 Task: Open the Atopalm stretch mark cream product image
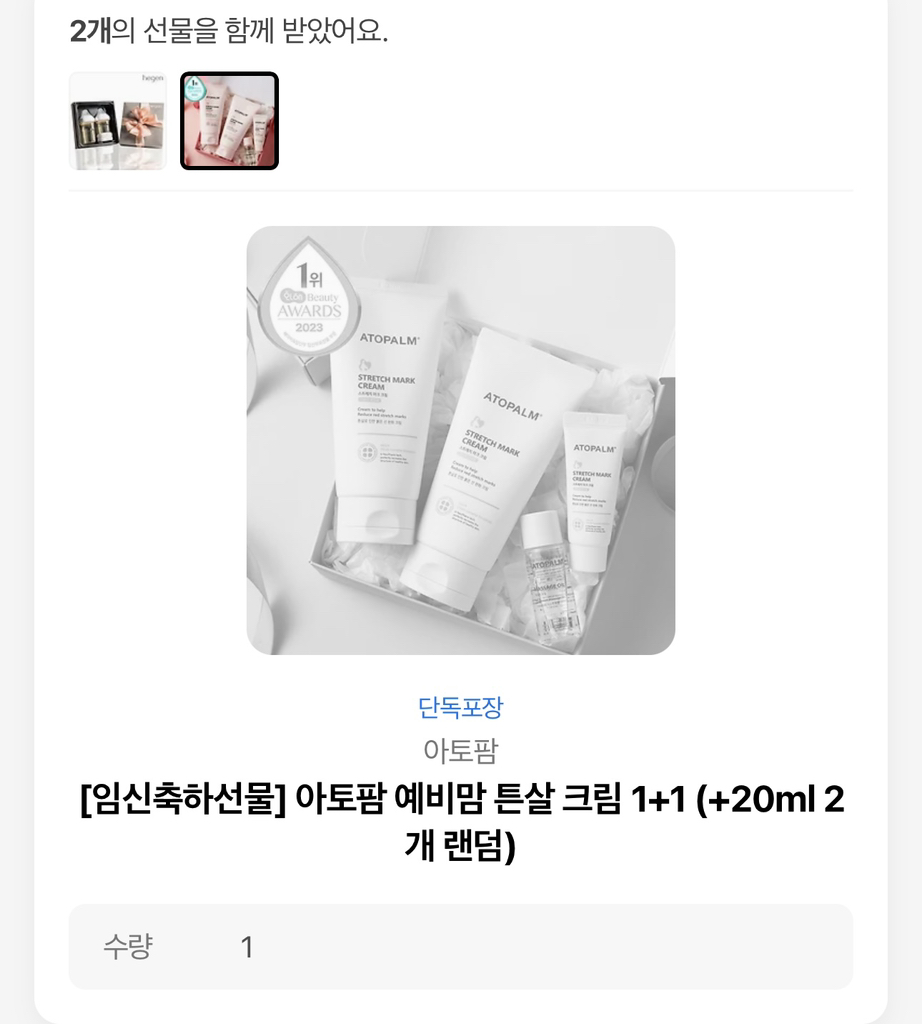click(x=461, y=440)
